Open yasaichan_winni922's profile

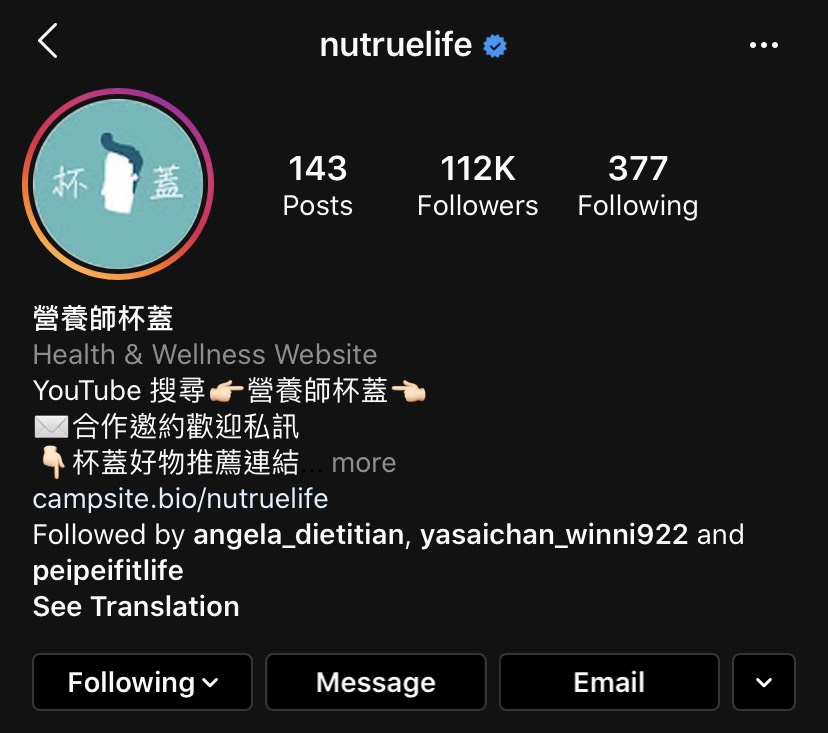click(554, 535)
